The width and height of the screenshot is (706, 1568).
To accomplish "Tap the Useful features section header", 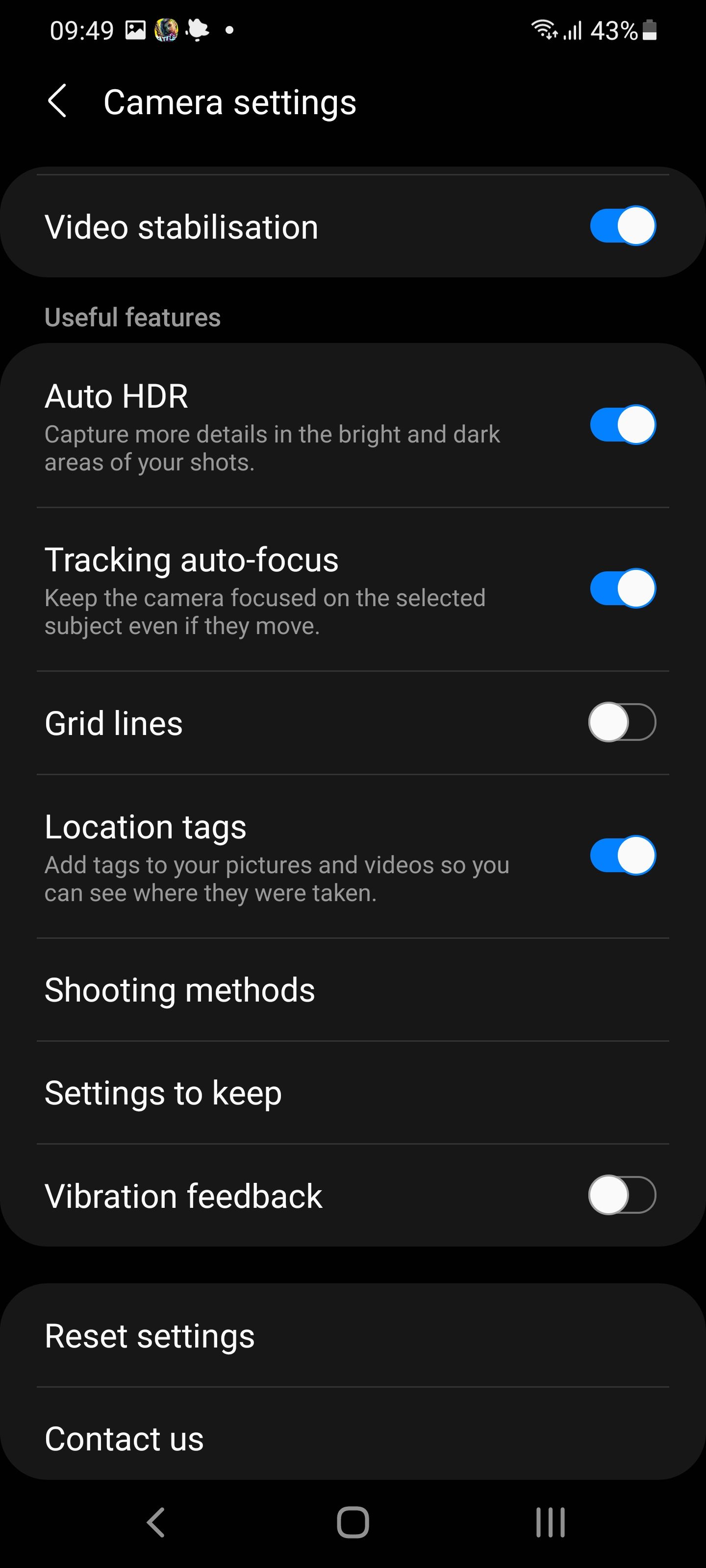I will click(132, 317).
